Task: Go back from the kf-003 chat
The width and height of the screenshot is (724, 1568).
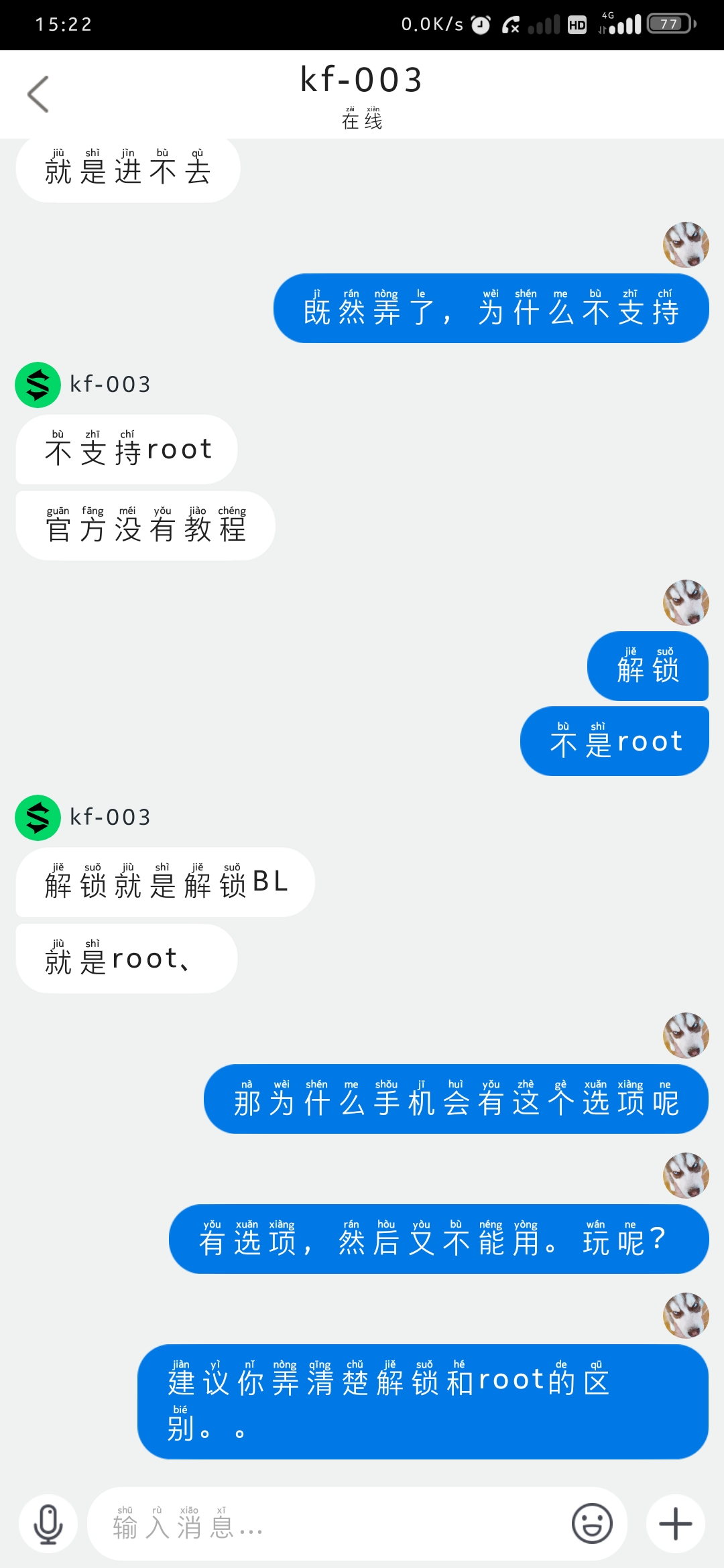Action: point(38,94)
